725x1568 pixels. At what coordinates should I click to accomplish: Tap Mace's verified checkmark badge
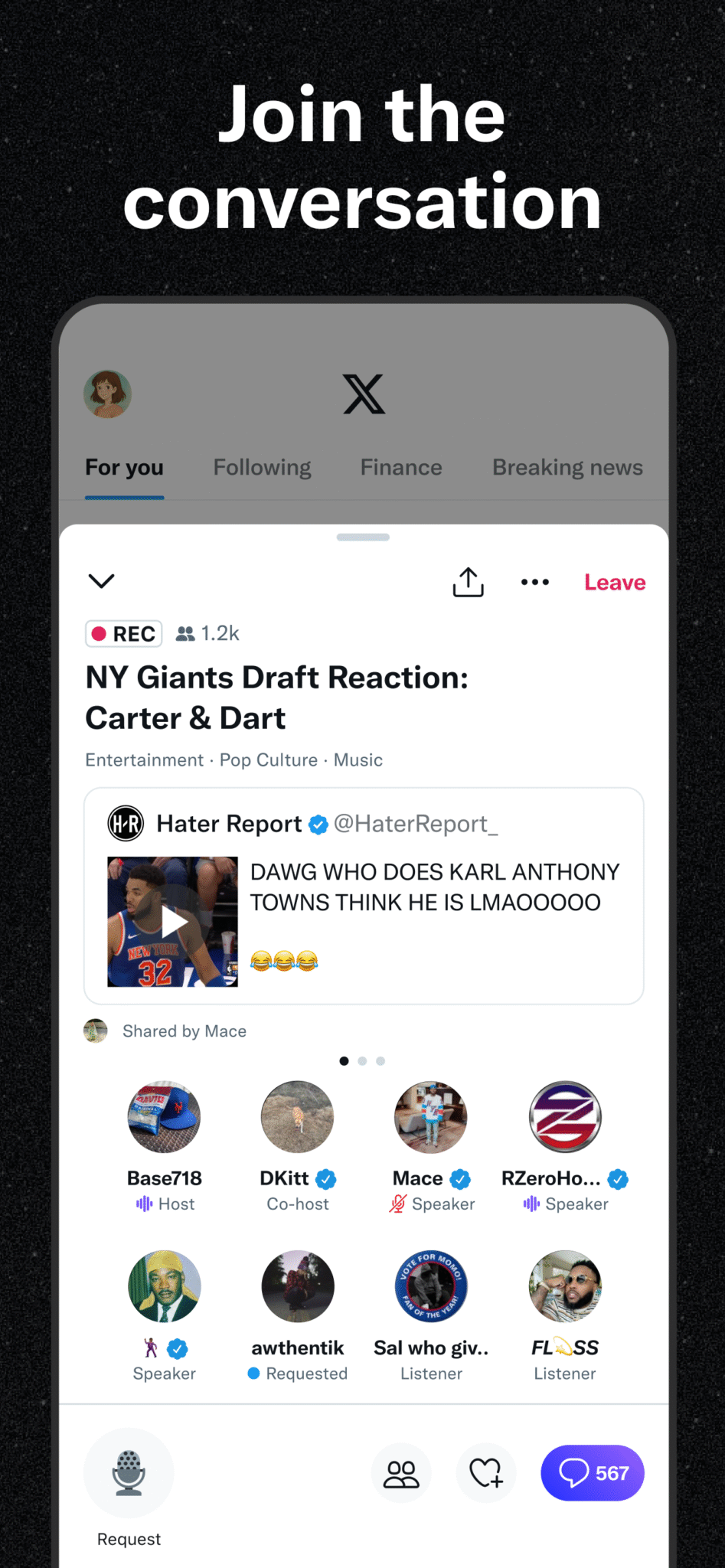click(x=459, y=1179)
